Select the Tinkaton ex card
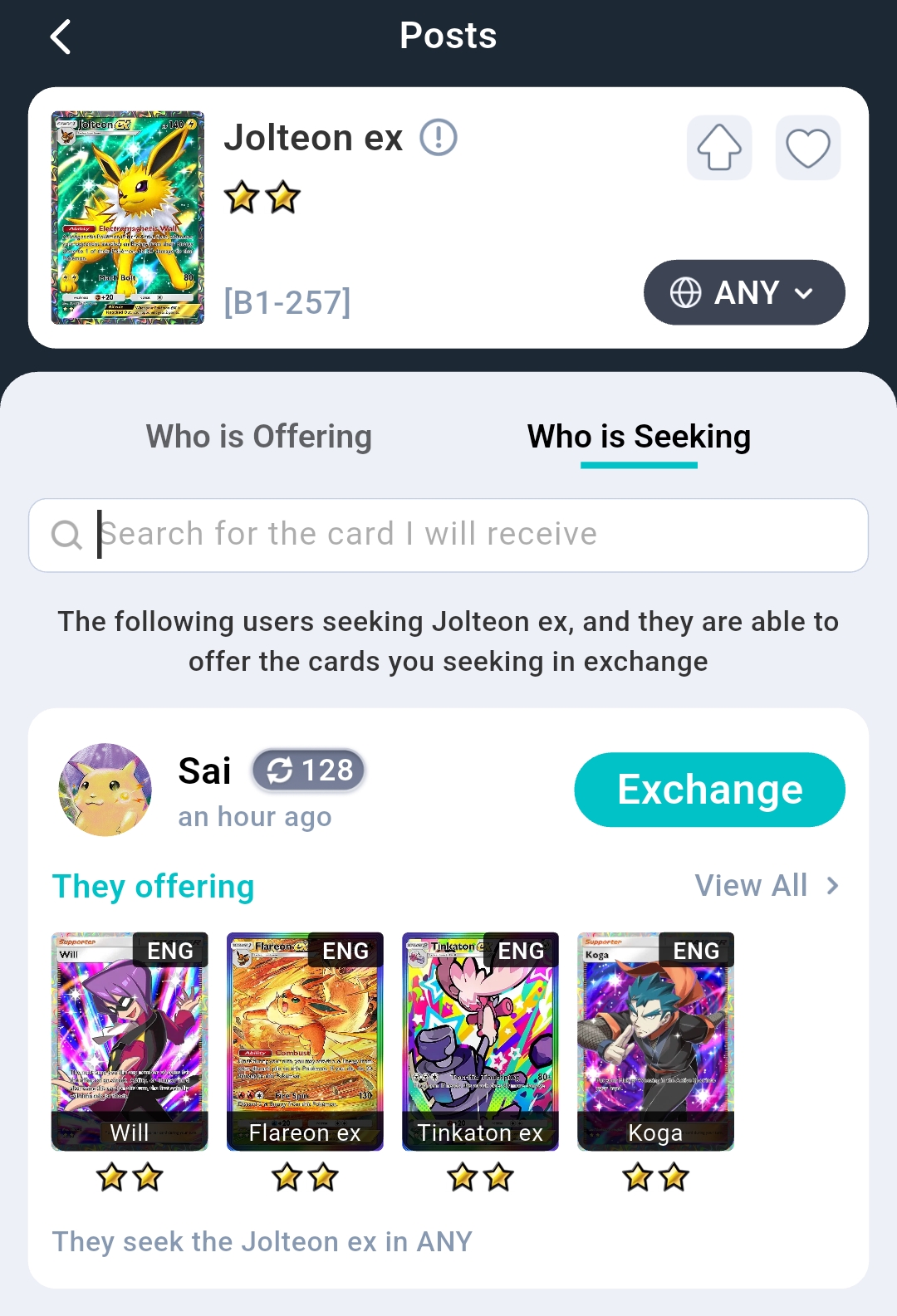The image size is (897, 1316). coord(480,1041)
